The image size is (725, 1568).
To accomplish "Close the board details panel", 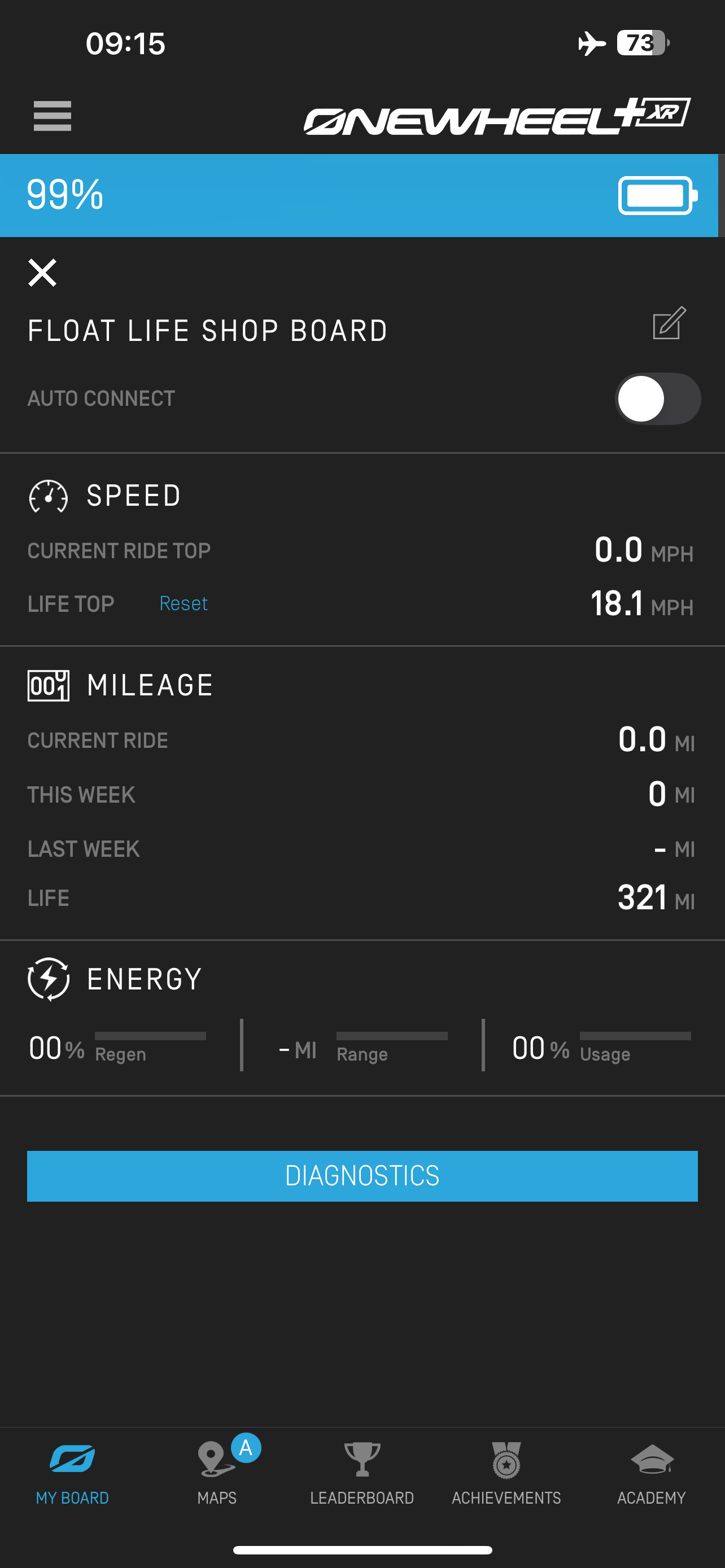I will [x=42, y=272].
